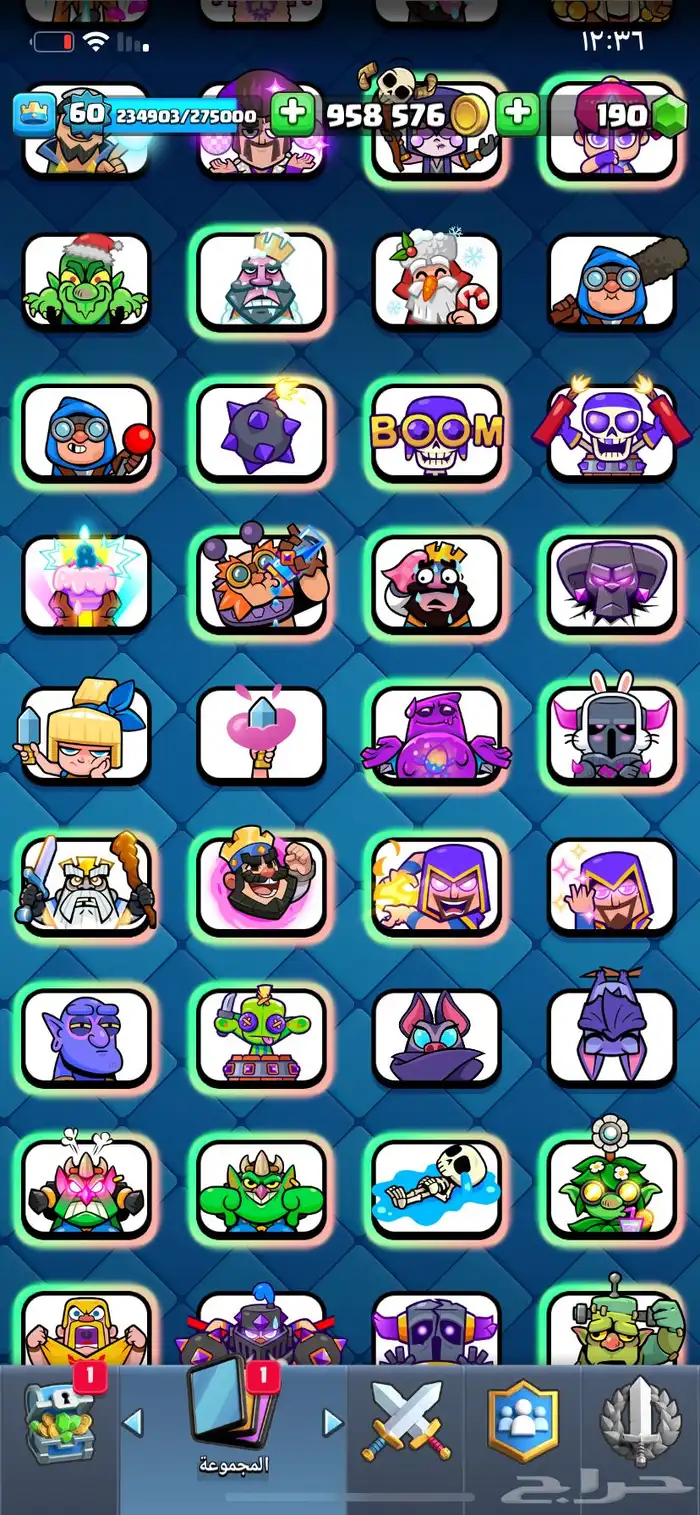Select the skeleton lying in water emote
The width and height of the screenshot is (700, 1515).
click(x=436, y=1188)
